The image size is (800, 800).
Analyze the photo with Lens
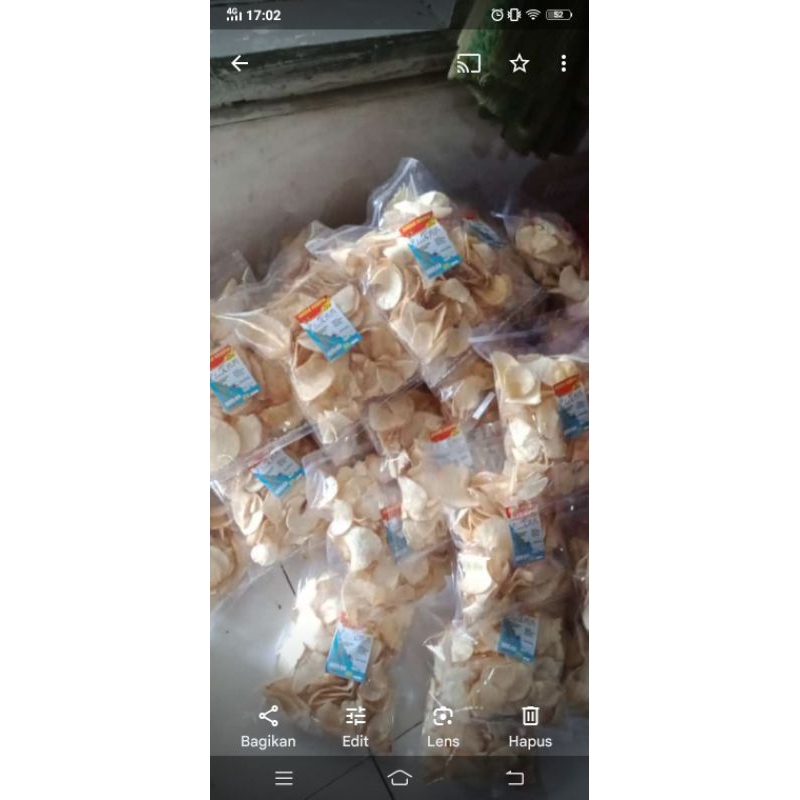(443, 726)
